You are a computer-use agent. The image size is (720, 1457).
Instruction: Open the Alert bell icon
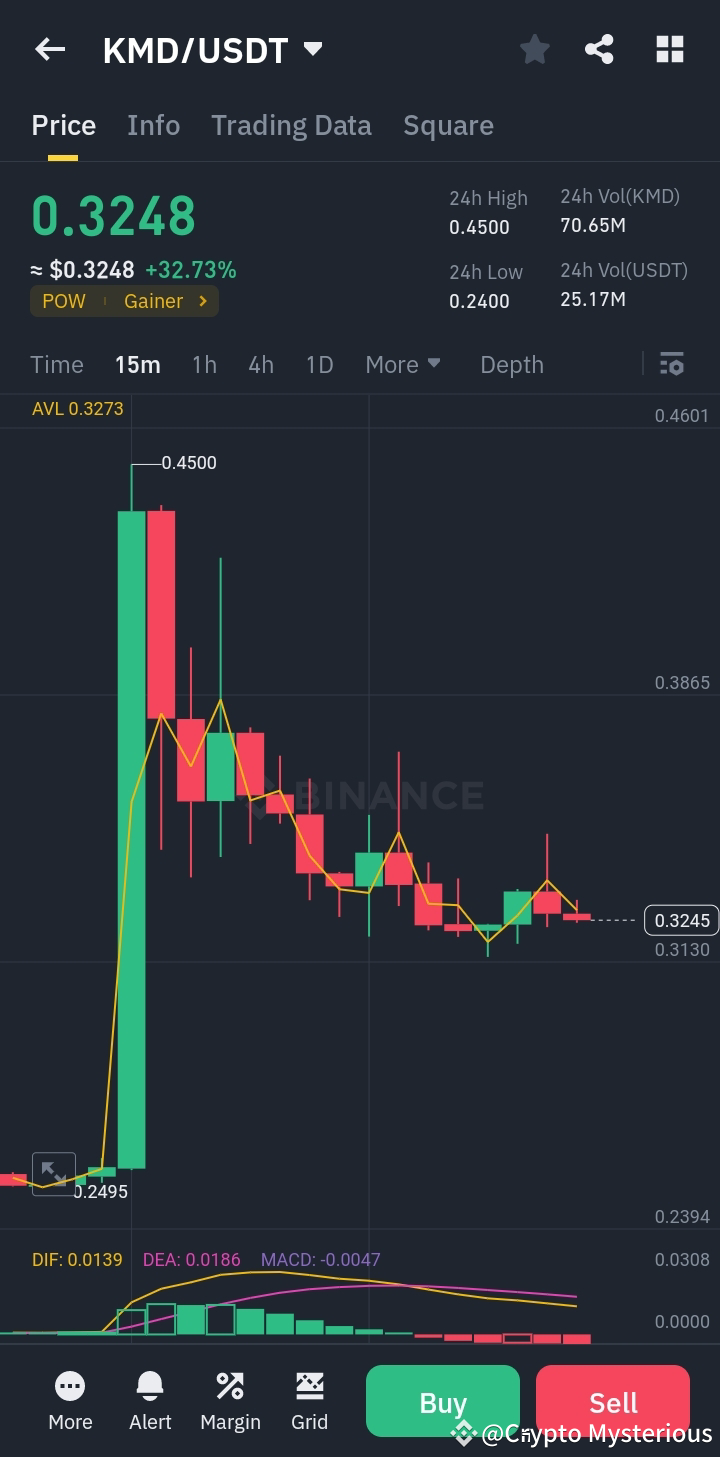[x=150, y=1387]
